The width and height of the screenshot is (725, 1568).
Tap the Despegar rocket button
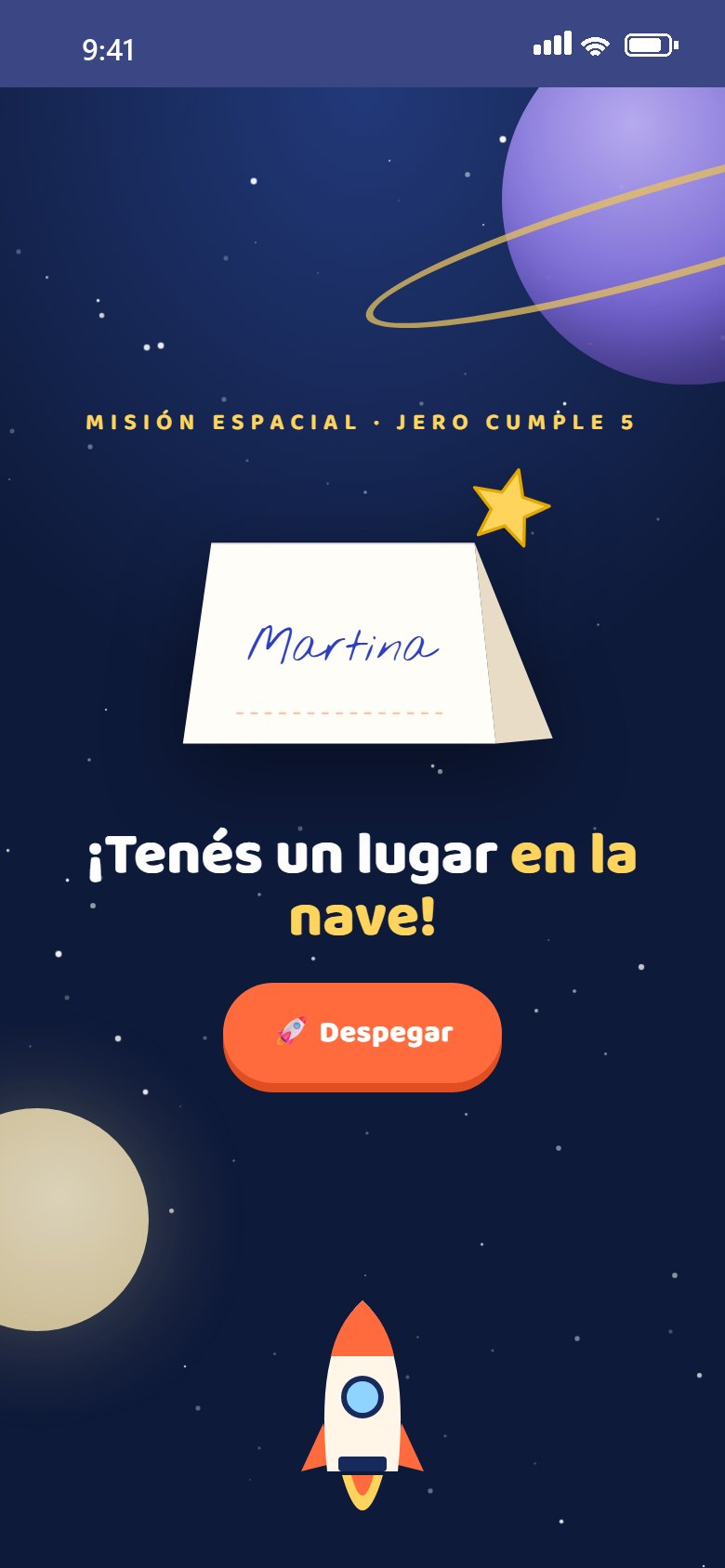tap(362, 1036)
